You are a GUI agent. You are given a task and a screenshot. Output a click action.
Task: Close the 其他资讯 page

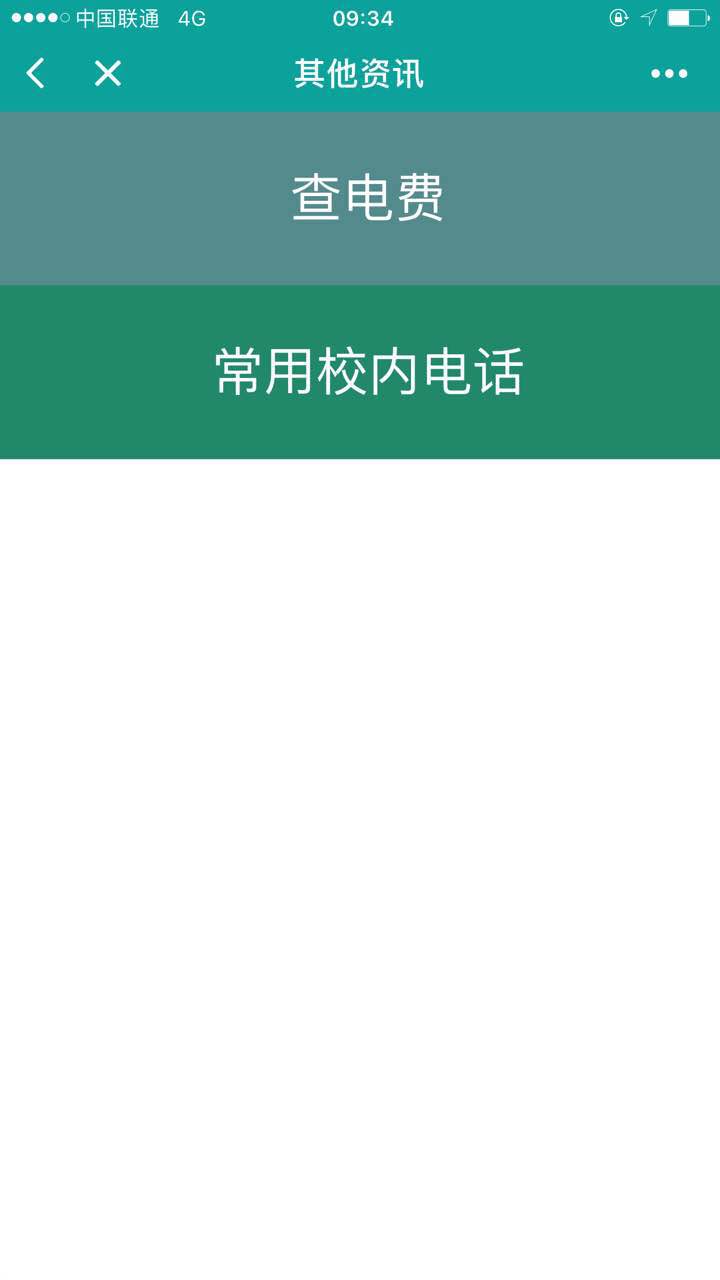[107, 73]
